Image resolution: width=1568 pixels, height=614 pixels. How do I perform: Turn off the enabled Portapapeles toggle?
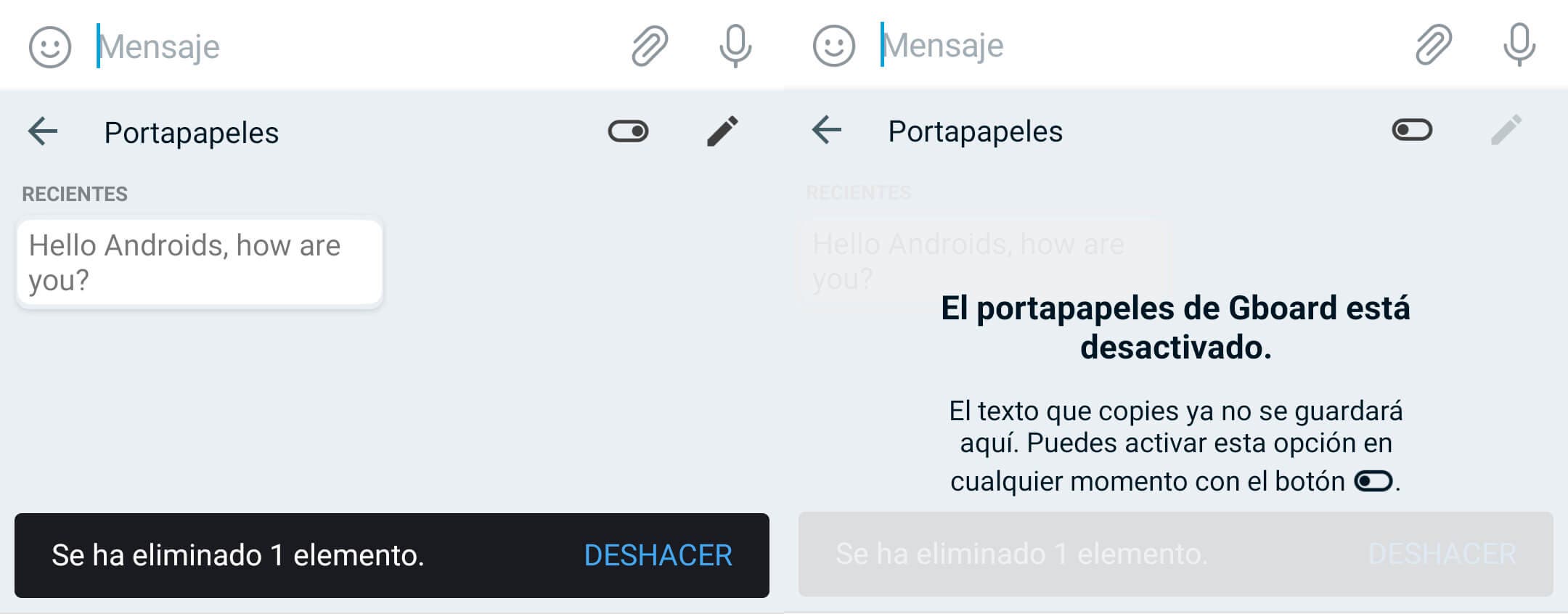pyautogui.click(x=628, y=131)
